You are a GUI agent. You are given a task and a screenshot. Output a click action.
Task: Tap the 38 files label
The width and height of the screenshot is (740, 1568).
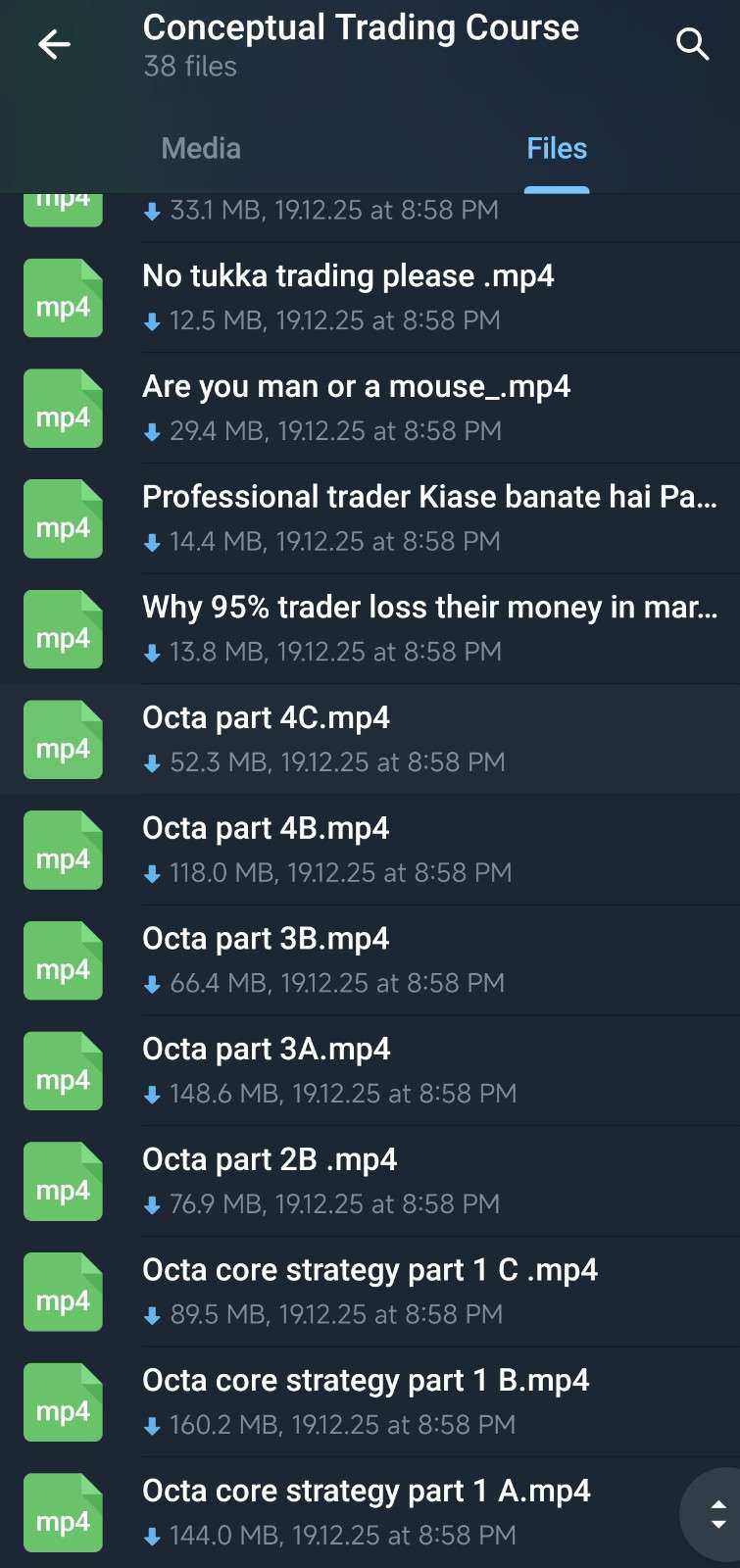pyautogui.click(x=190, y=67)
